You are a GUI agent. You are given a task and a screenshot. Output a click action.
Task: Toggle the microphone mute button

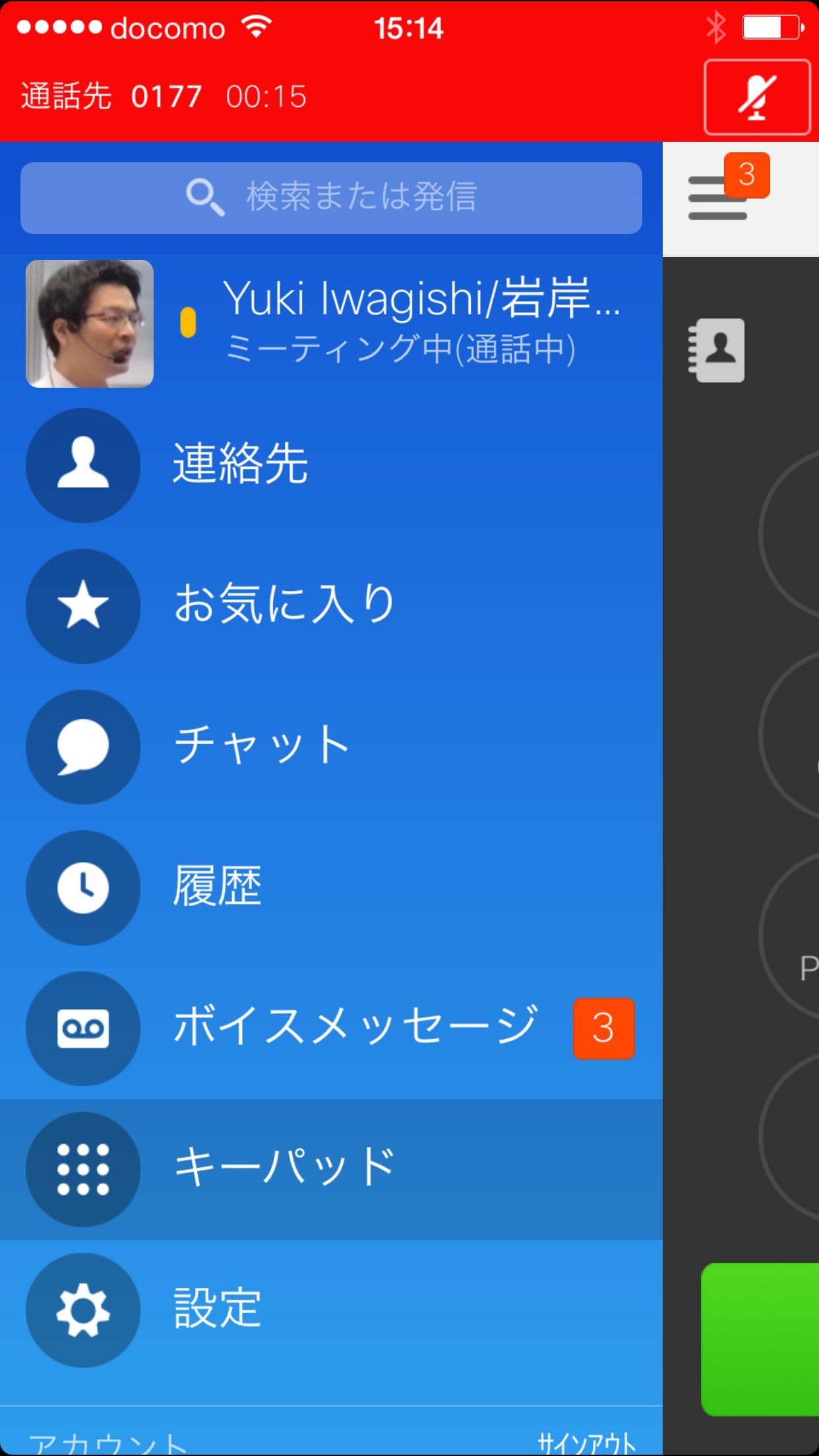[756, 97]
